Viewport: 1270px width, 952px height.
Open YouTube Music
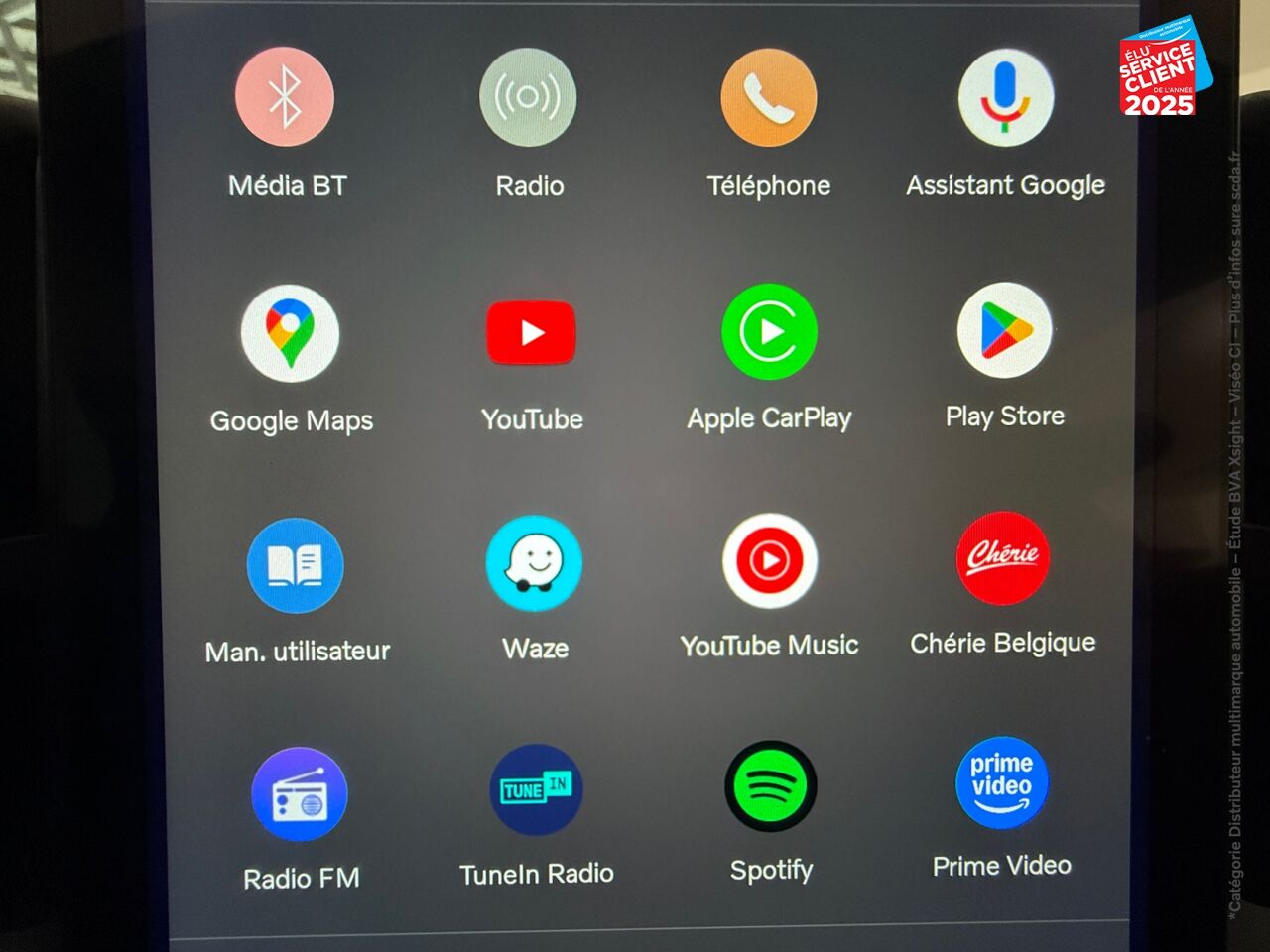769,560
